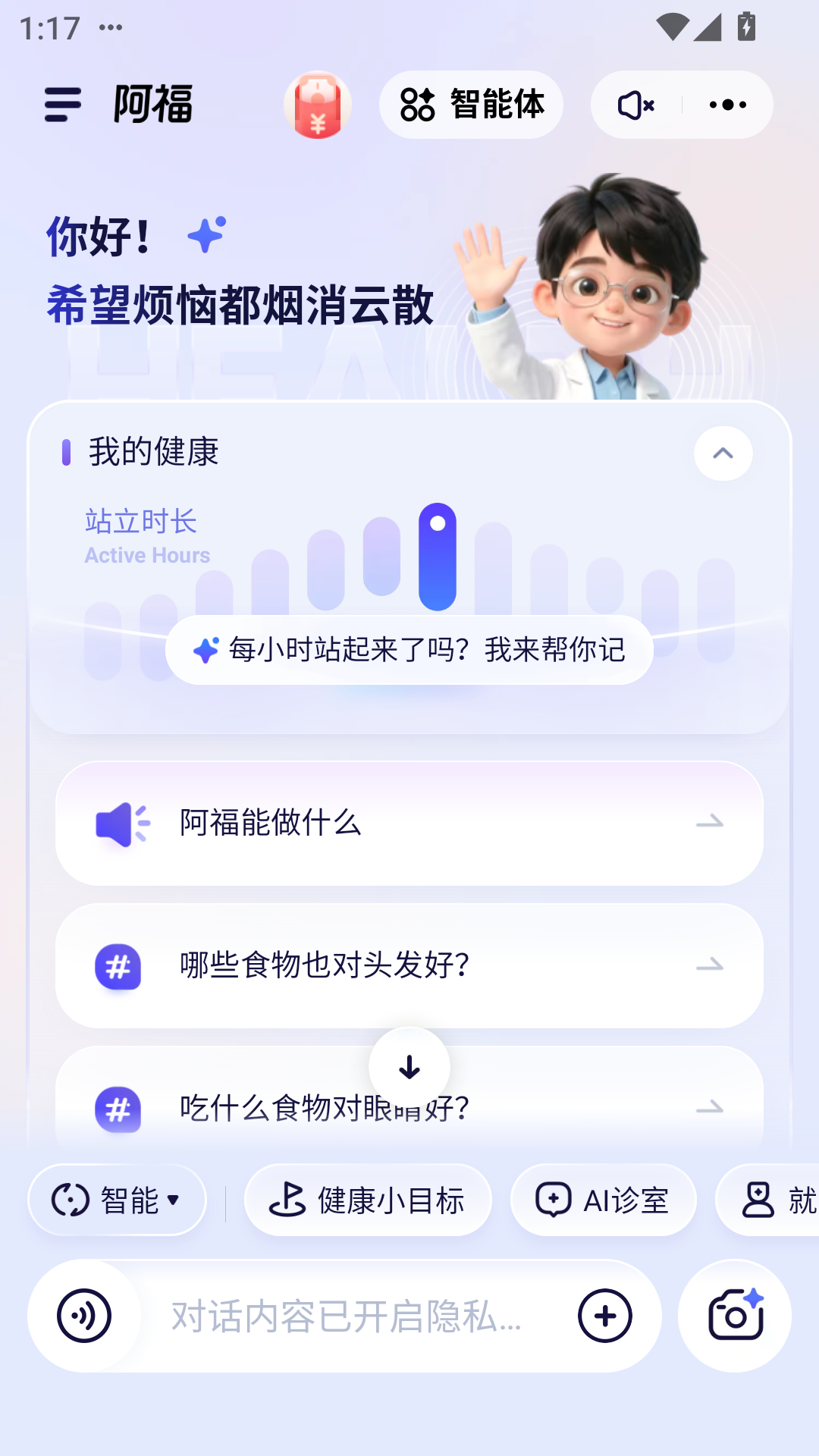The image size is (819, 1456).
Task: Tap the scroll-down arrow over suggestions
Action: 409,1066
